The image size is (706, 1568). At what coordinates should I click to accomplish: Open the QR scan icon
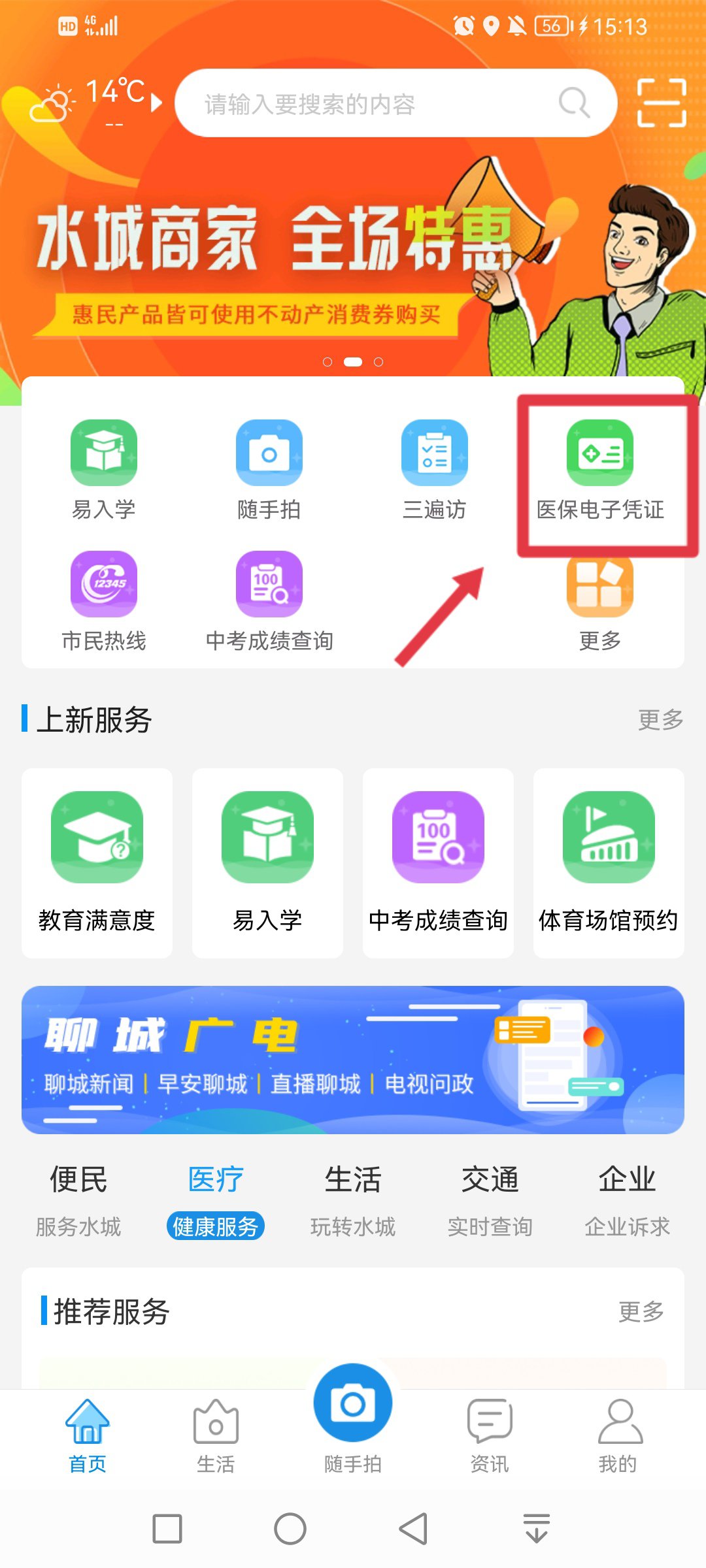point(662,103)
